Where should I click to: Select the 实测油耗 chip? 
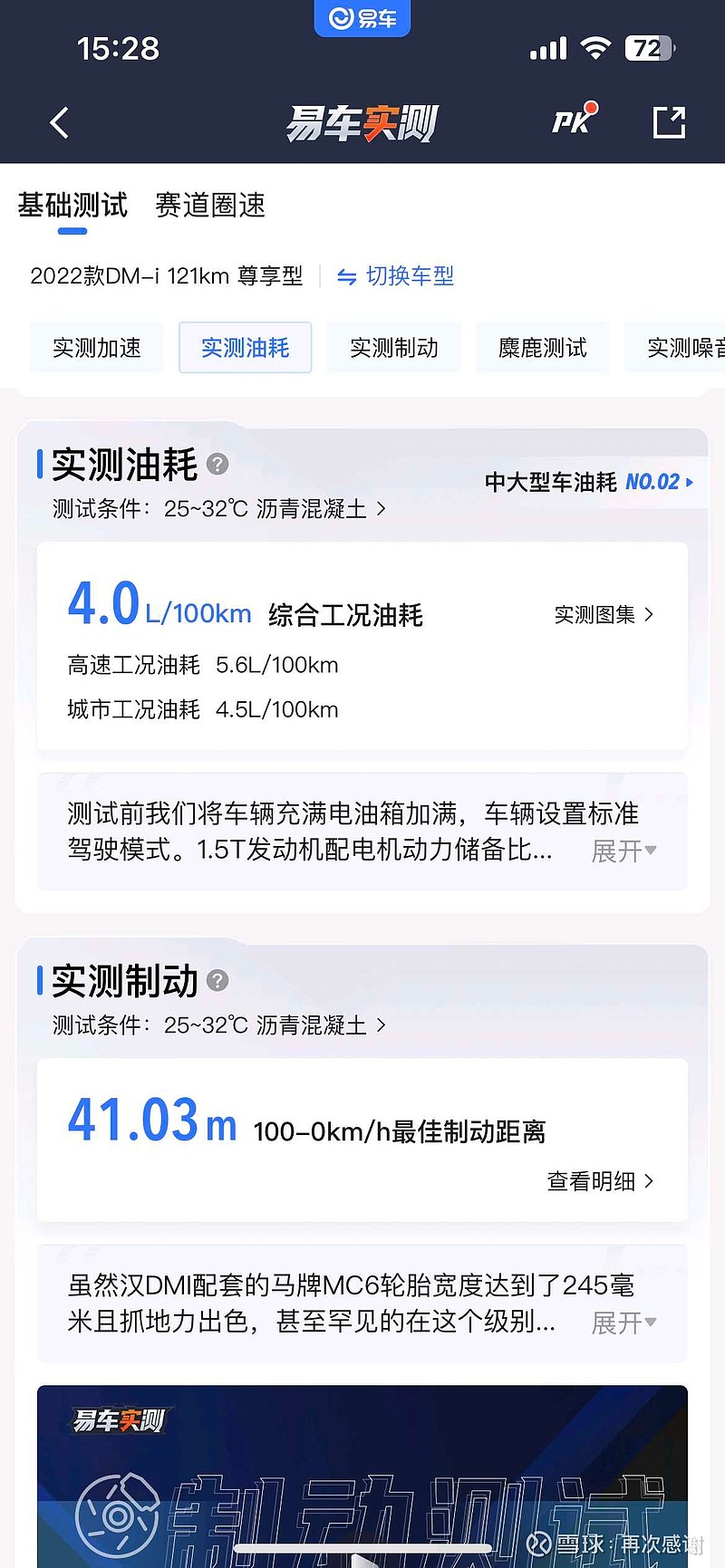click(x=246, y=348)
